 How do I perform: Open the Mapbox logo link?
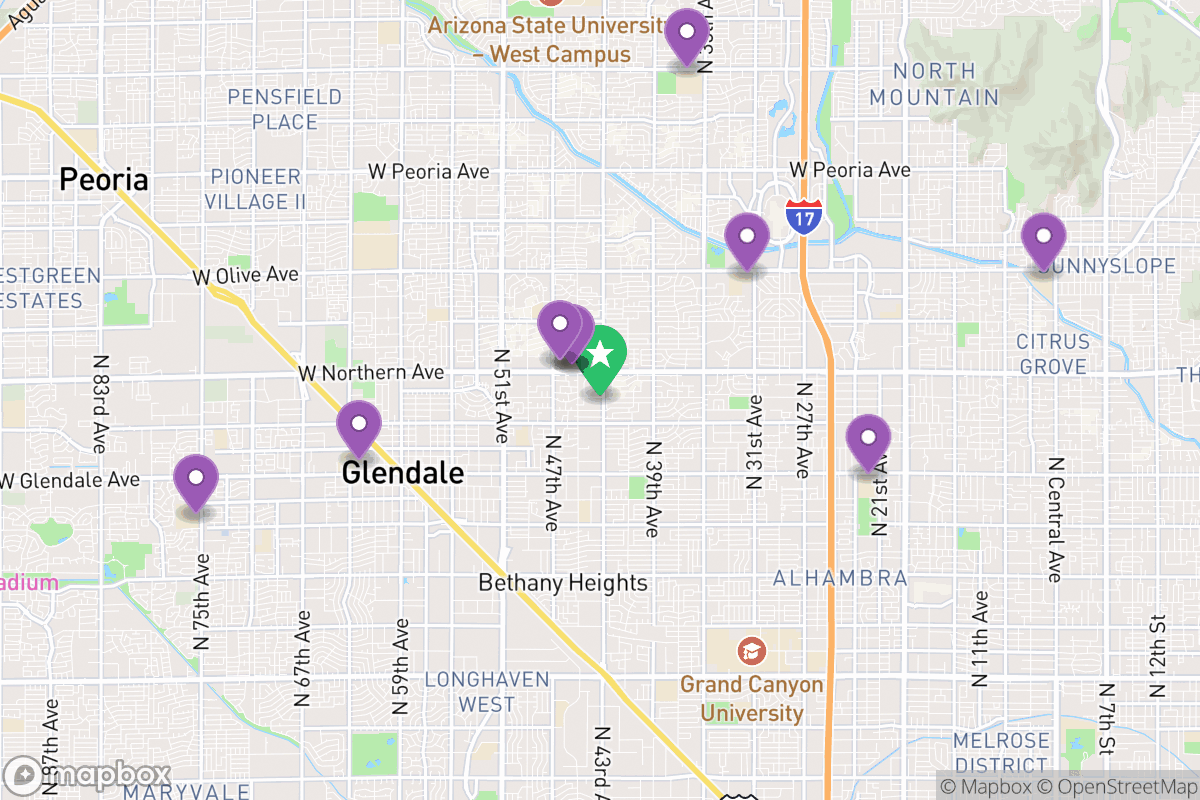(x=88, y=775)
